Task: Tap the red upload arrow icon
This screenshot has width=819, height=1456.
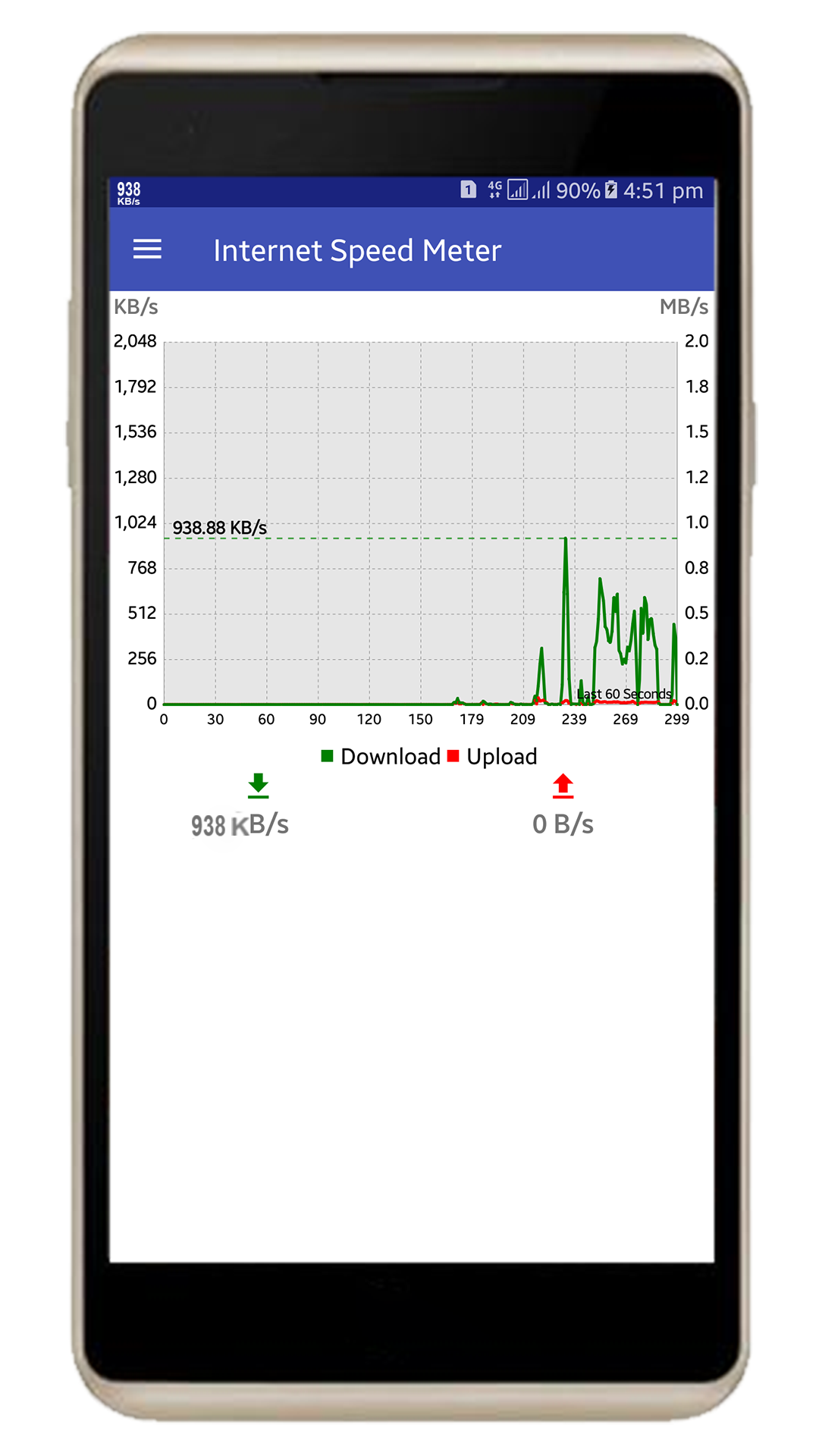Action: point(562,787)
